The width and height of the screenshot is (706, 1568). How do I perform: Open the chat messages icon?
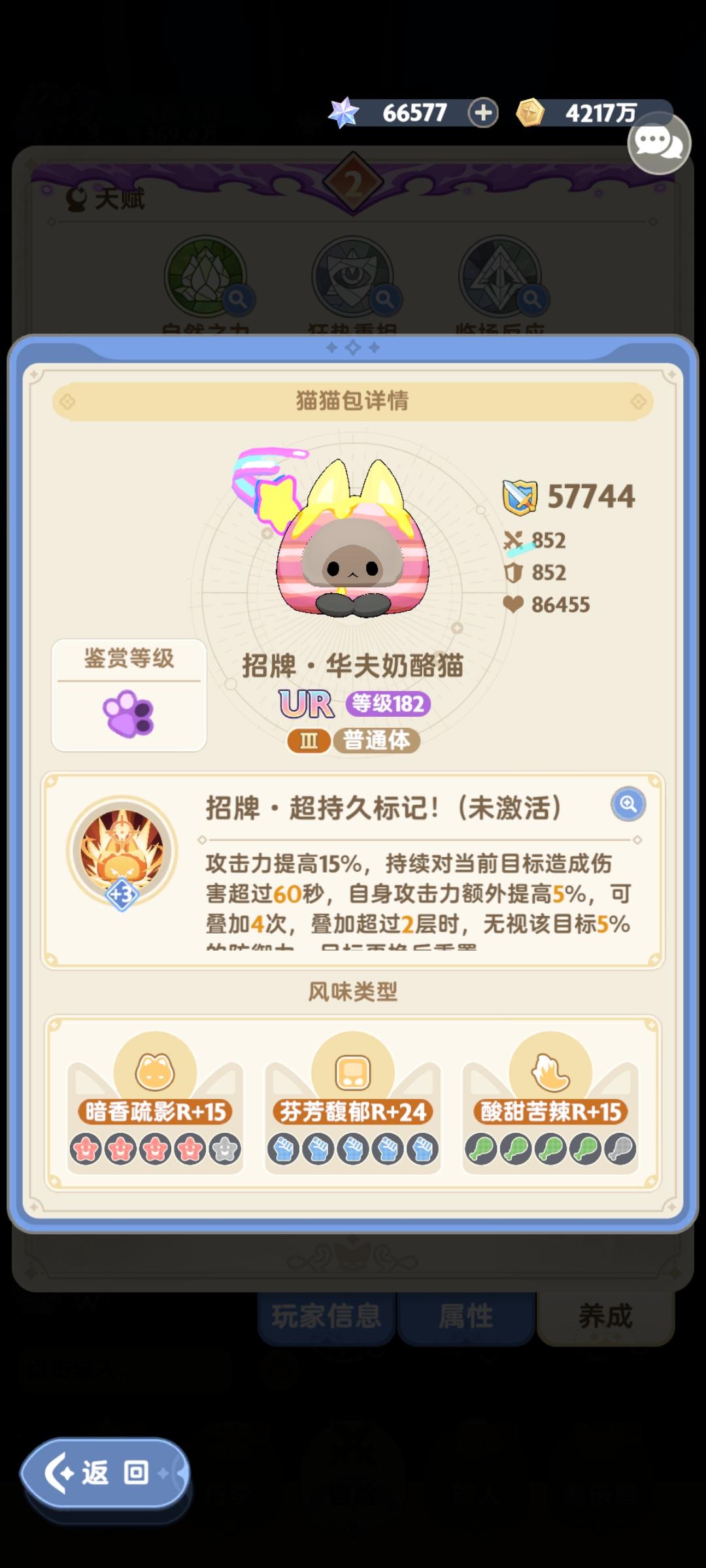tap(658, 144)
